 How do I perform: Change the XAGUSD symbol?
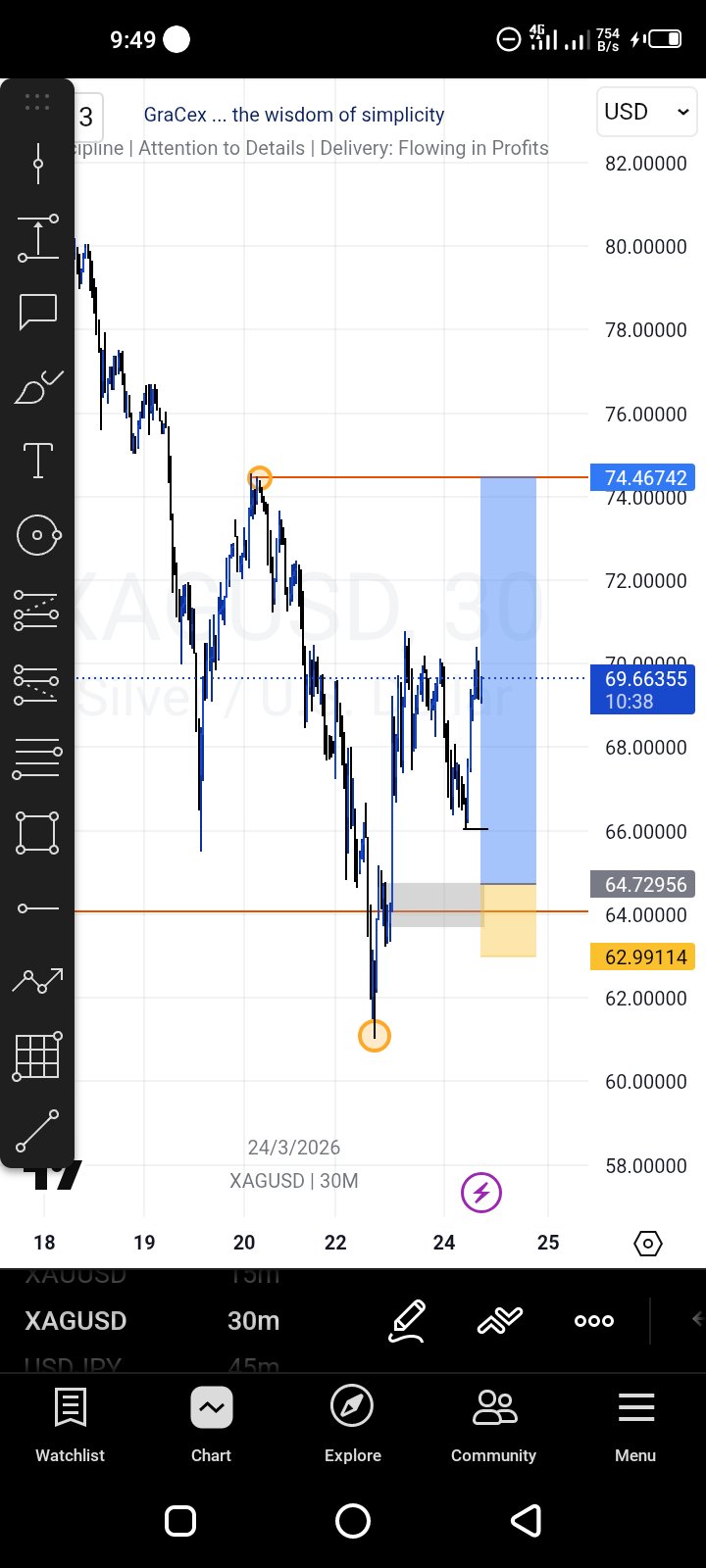[x=76, y=1320]
